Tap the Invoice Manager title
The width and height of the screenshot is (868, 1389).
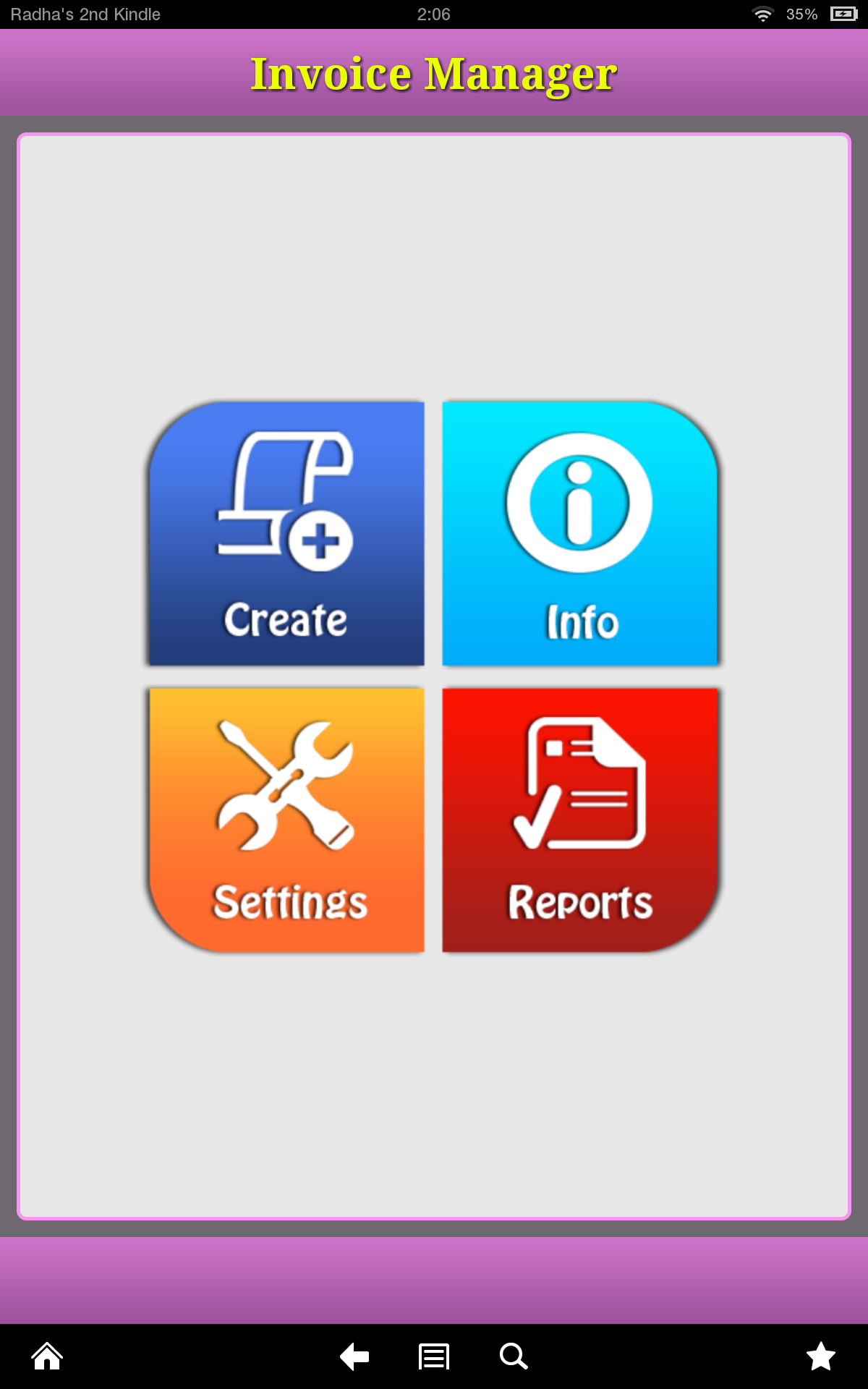[x=433, y=72]
